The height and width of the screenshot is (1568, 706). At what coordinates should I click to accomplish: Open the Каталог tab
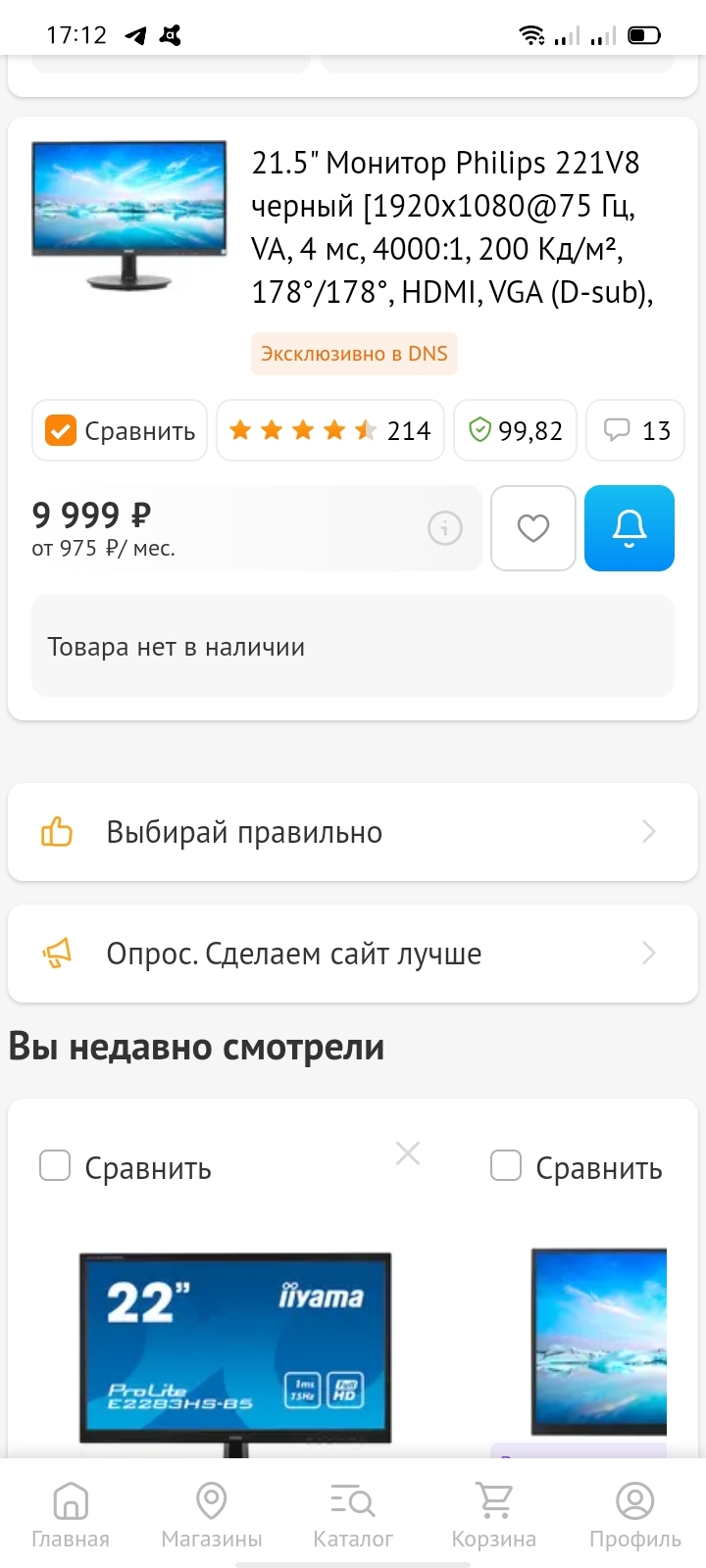click(353, 1514)
